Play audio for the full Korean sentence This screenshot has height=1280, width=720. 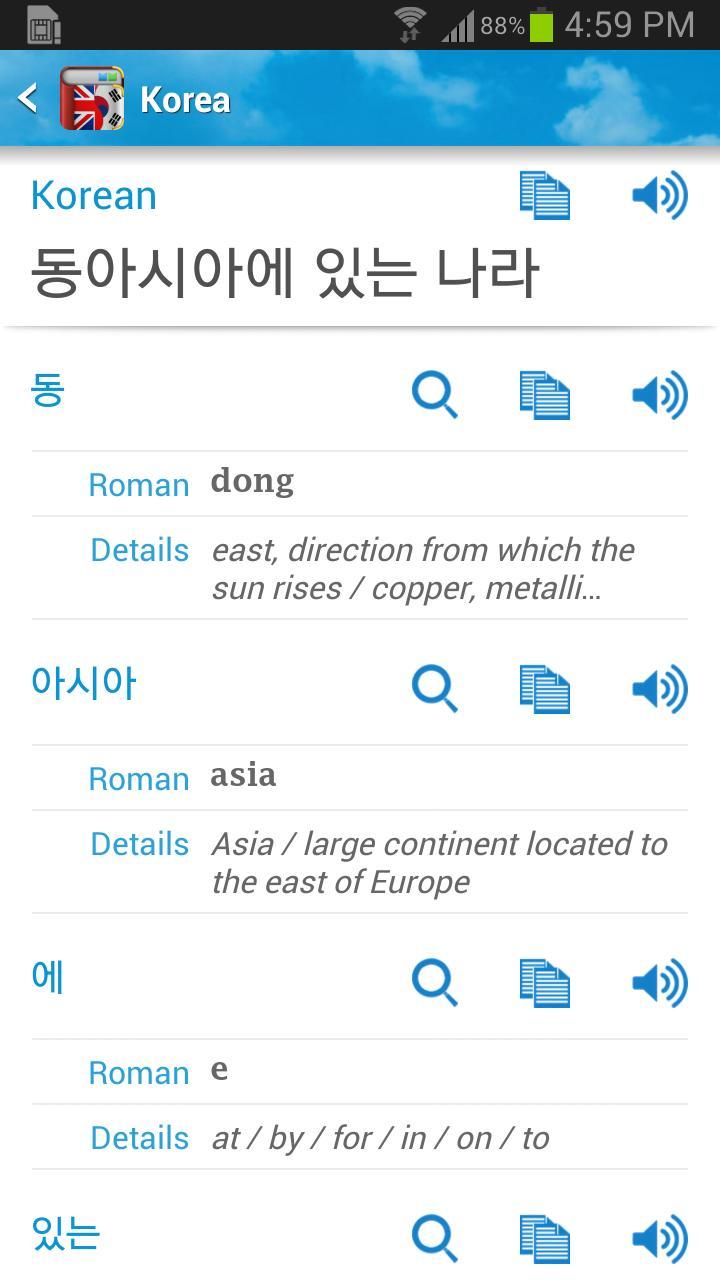[x=660, y=195]
